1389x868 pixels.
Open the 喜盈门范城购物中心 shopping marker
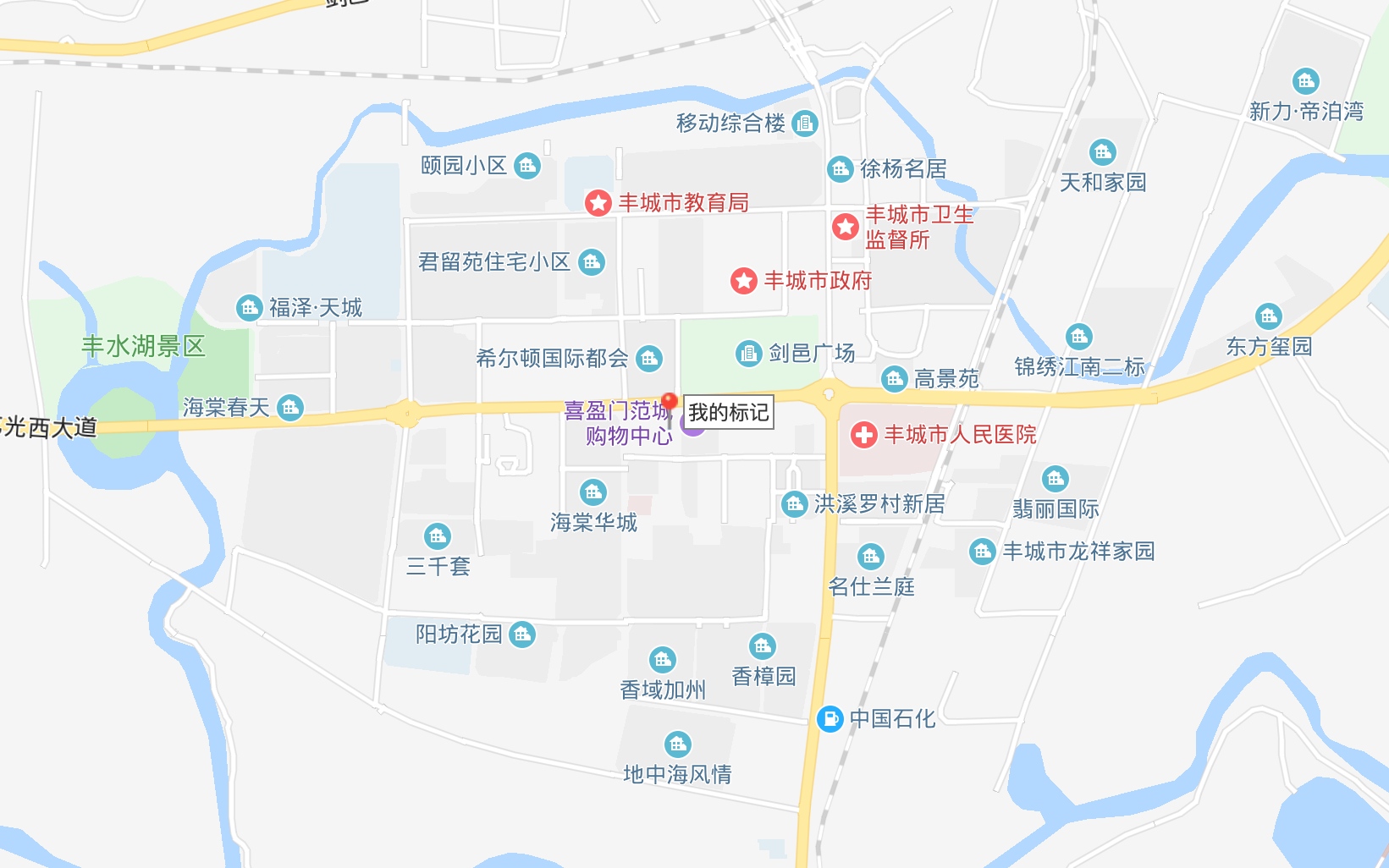click(x=693, y=426)
